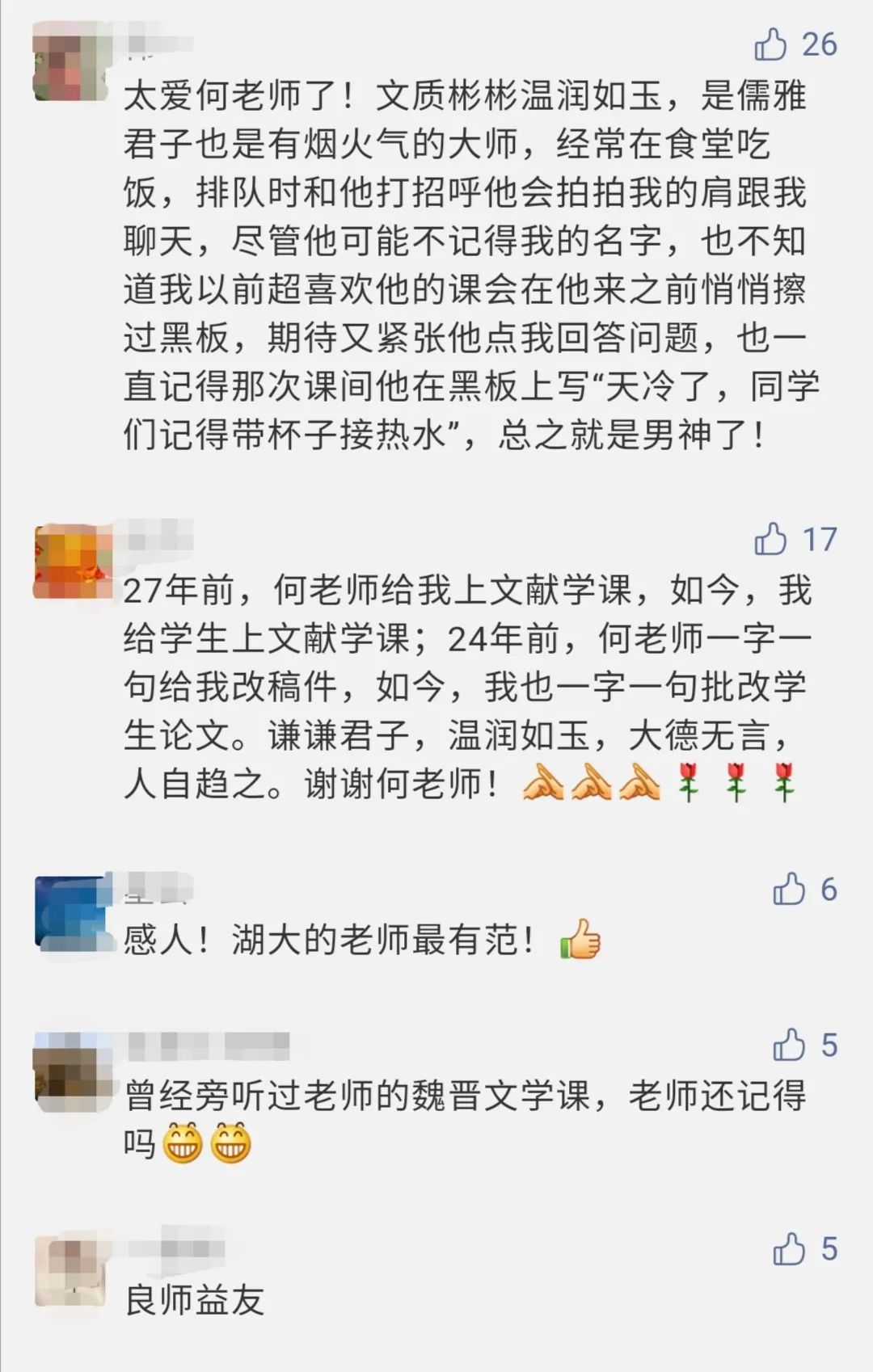Image resolution: width=873 pixels, height=1372 pixels.
Task: Like the comment about 魏晋文学课
Action: tap(789, 1045)
